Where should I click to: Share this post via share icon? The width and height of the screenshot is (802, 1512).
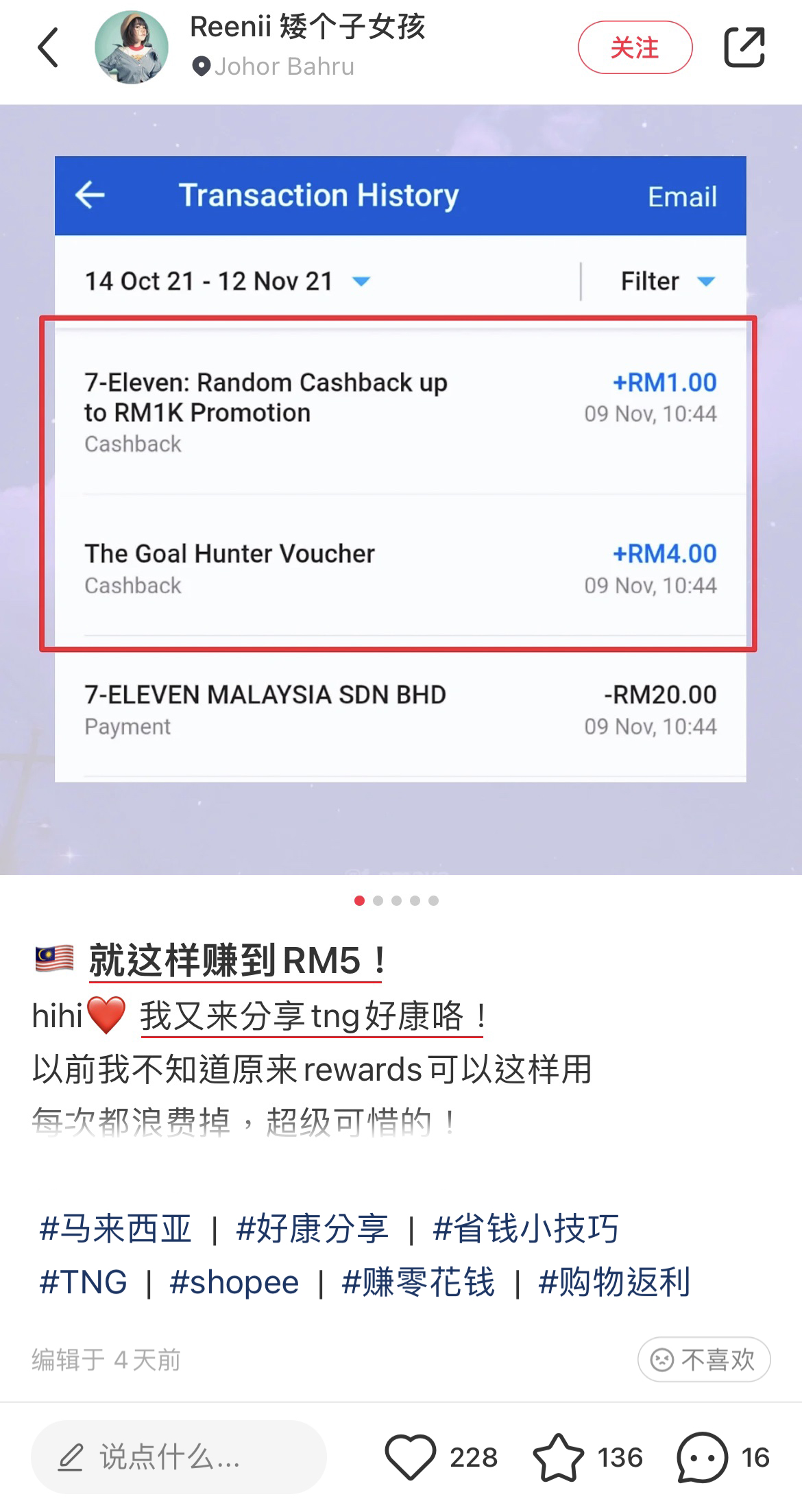pos(744,48)
